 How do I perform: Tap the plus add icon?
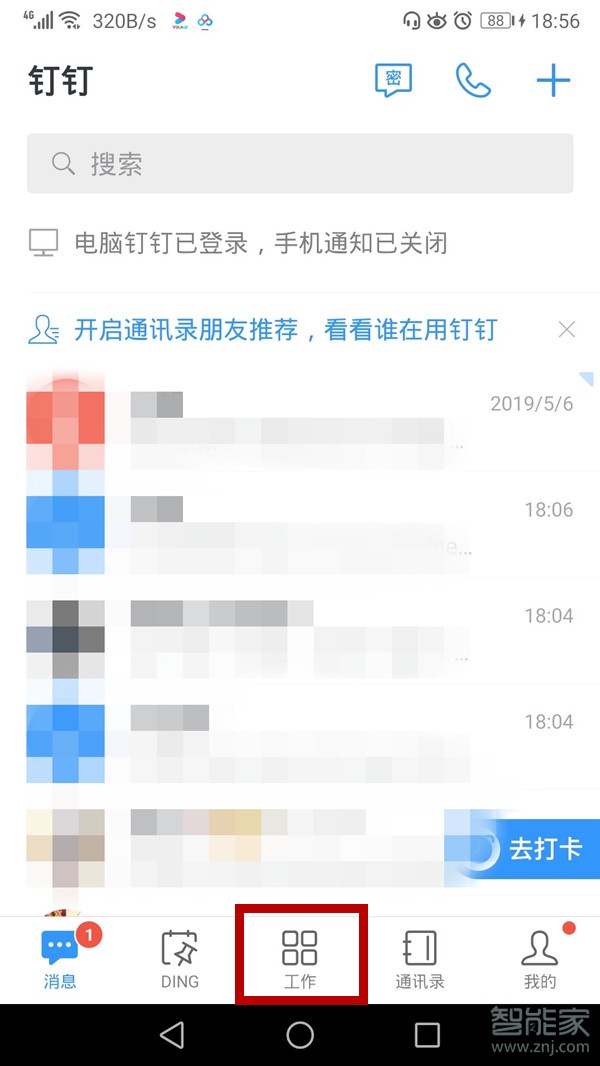[553, 81]
